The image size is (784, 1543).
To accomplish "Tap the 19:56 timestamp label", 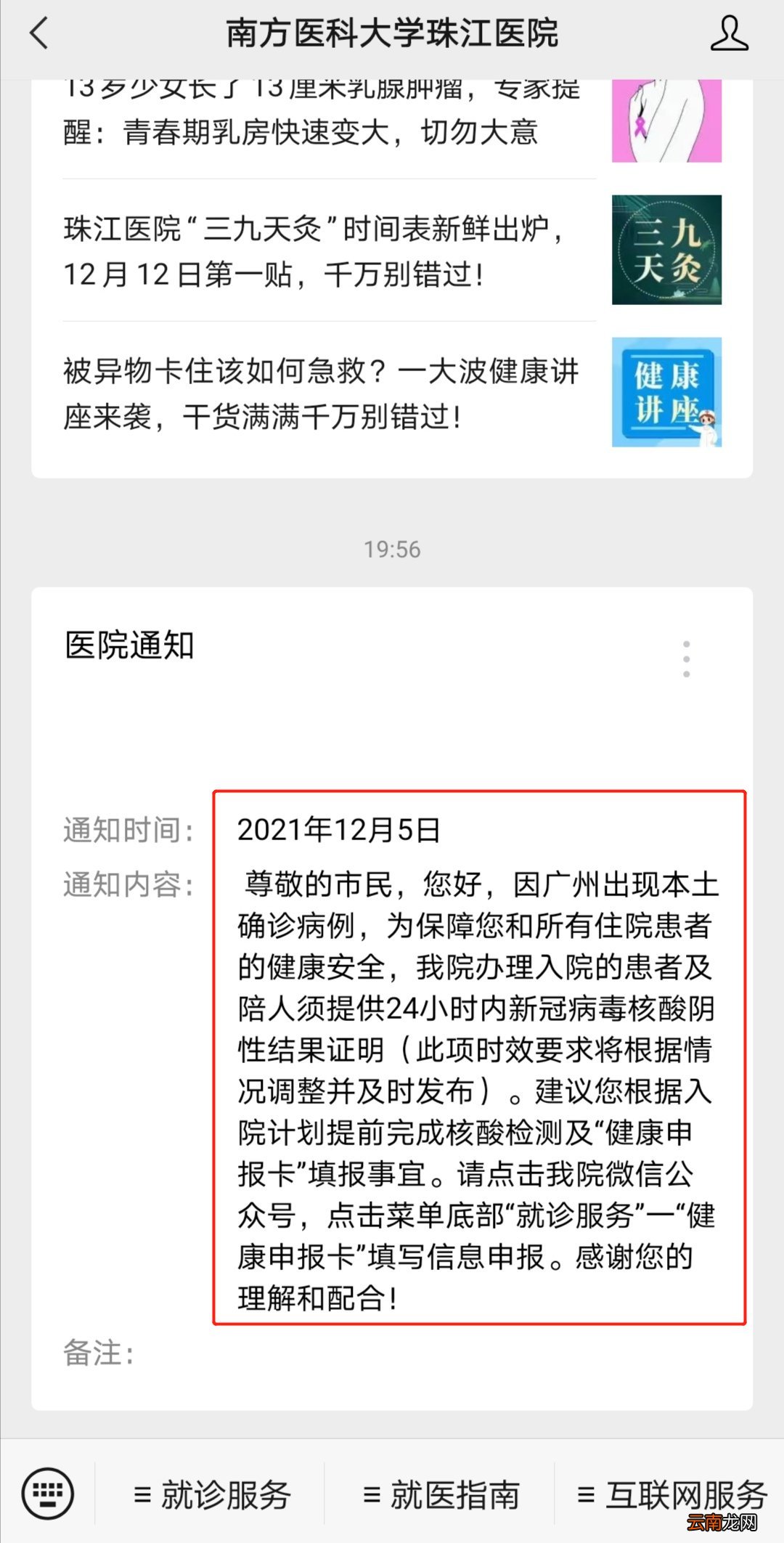I will pos(392,550).
